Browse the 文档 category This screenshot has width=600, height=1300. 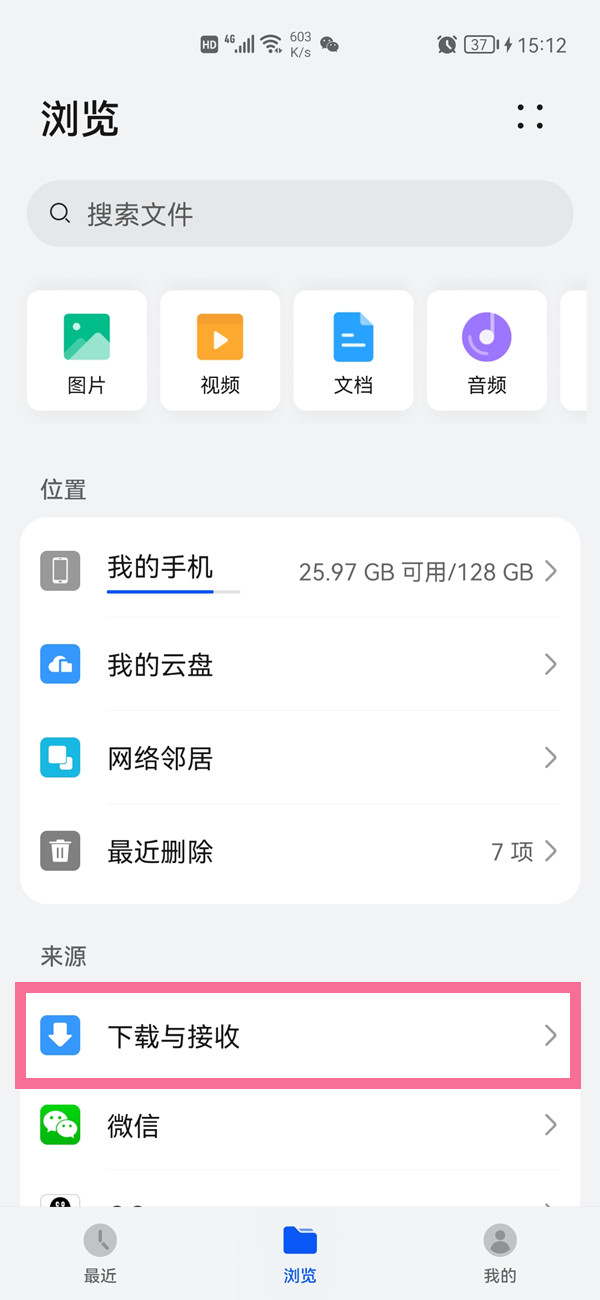(x=353, y=350)
